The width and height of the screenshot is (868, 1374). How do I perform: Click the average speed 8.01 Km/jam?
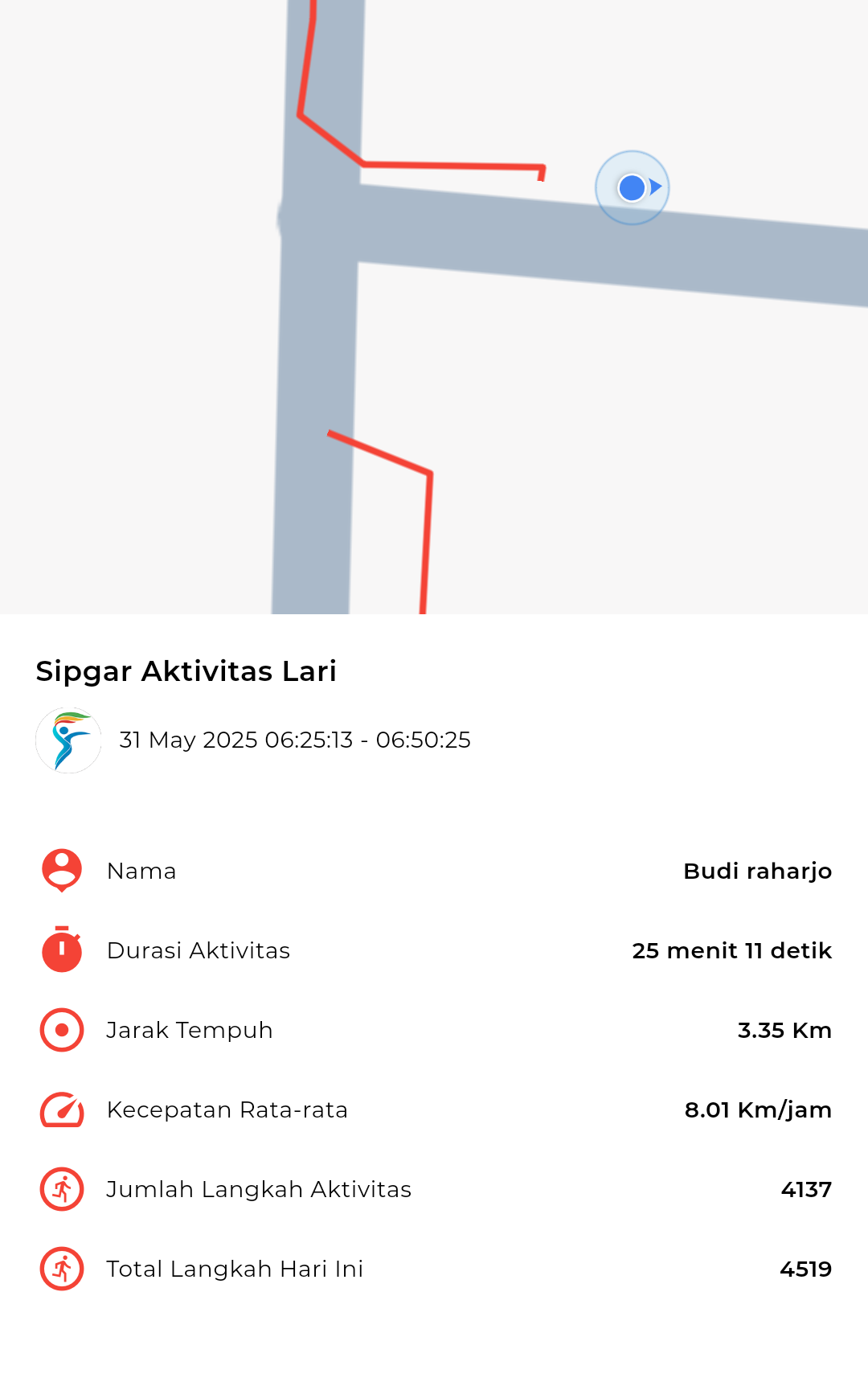[x=757, y=1109]
